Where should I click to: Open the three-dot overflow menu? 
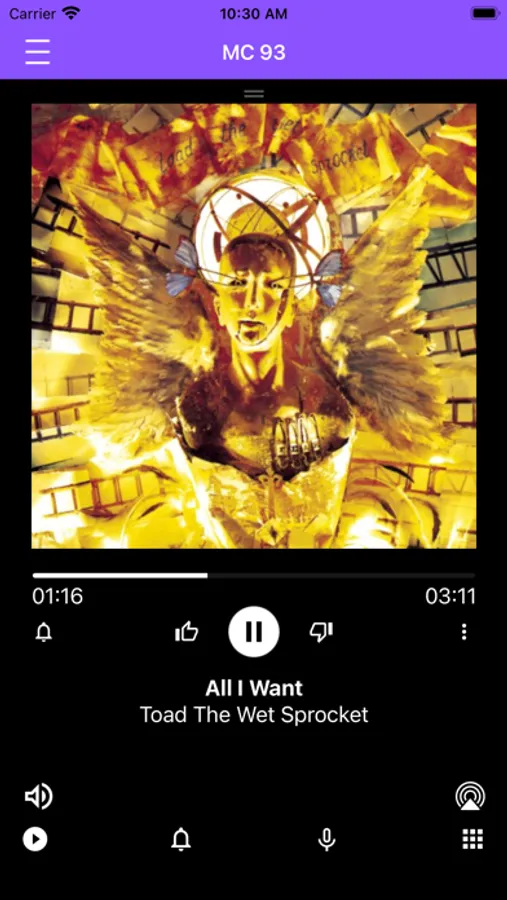pyautogui.click(x=464, y=632)
